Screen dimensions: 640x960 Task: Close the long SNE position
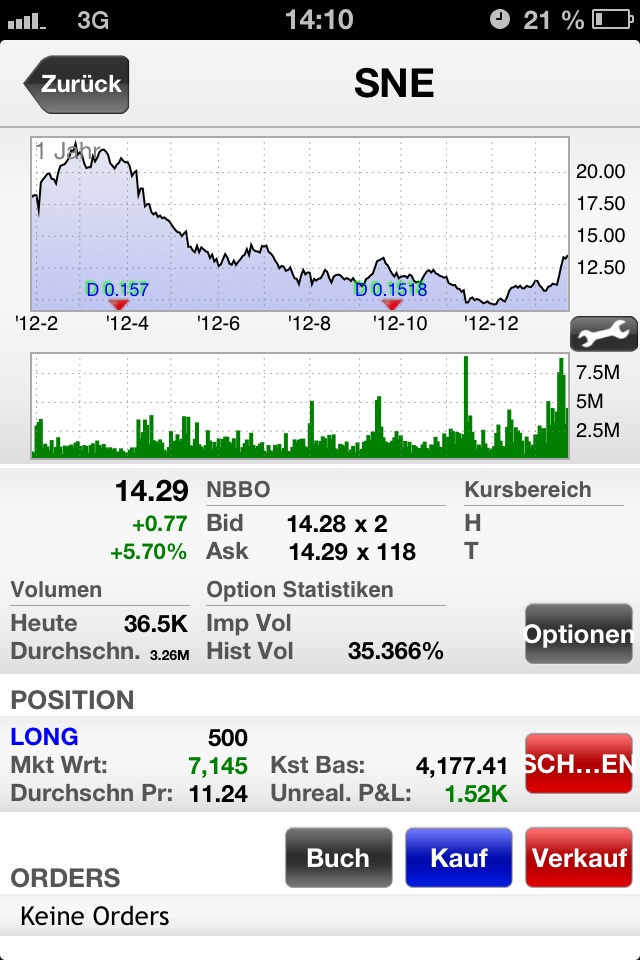(x=579, y=766)
